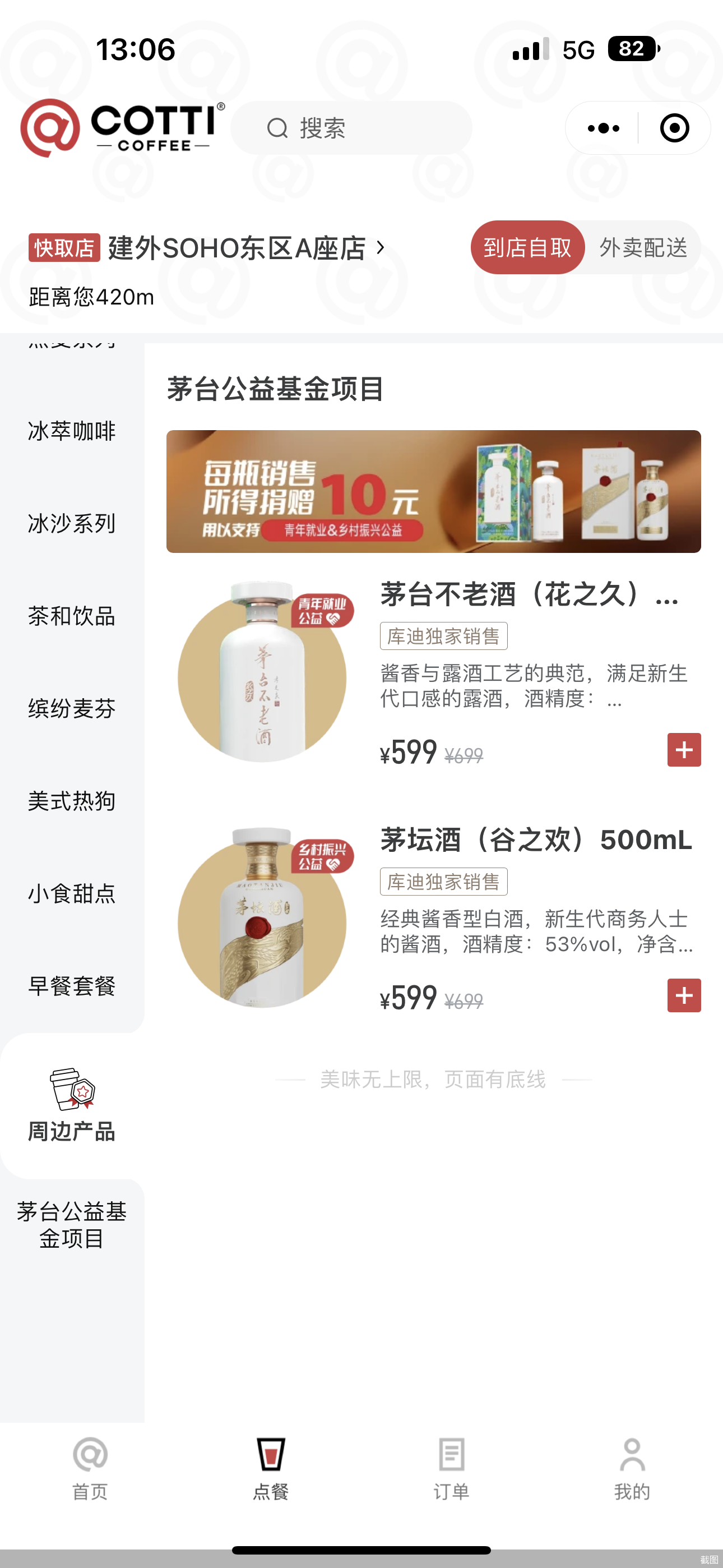The image size is (723, 1568).
Task: Go to the 首页 tab
Action: [90, 1468]
